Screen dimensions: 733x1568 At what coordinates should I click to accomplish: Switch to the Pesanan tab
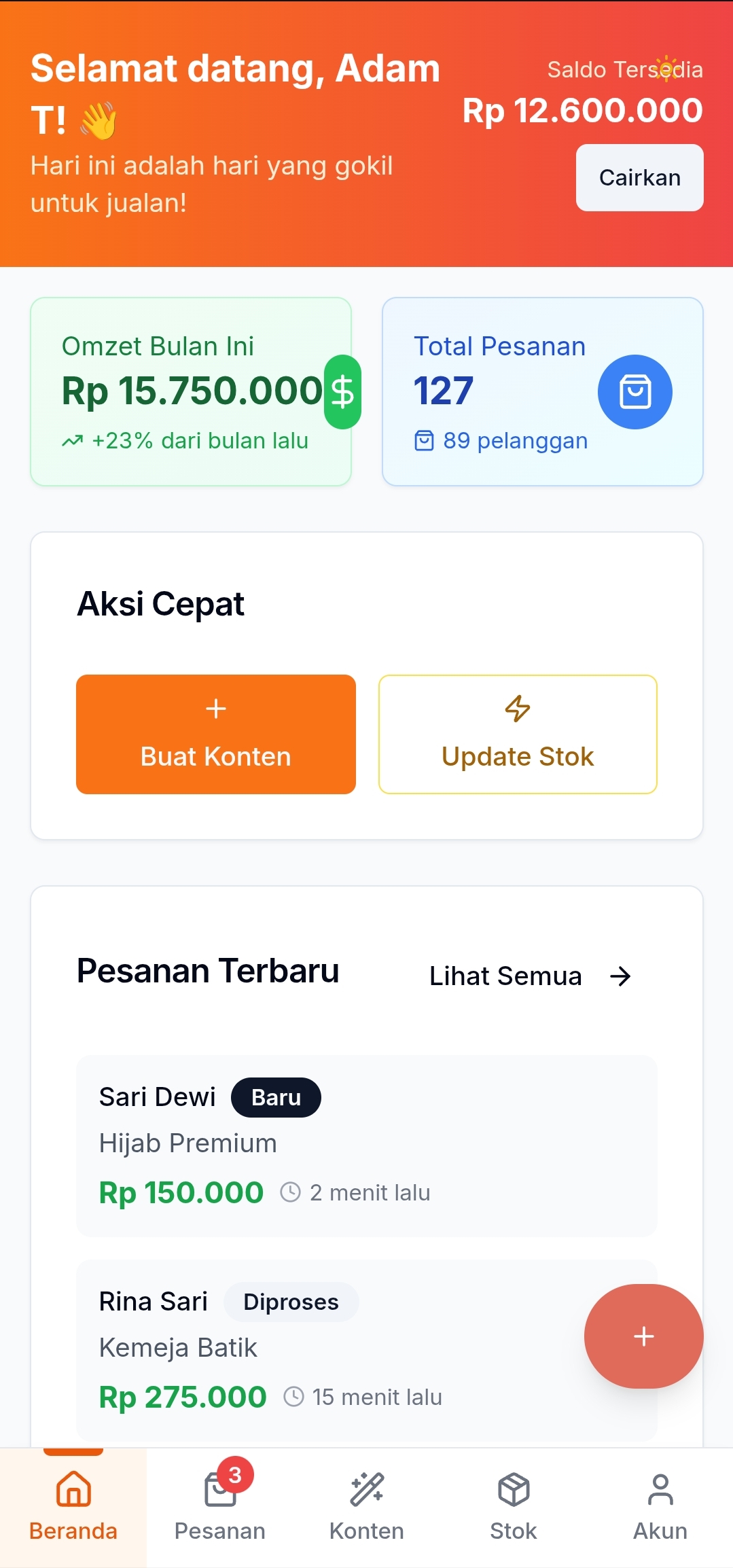pyautogui.click(x=220, y=1508)
